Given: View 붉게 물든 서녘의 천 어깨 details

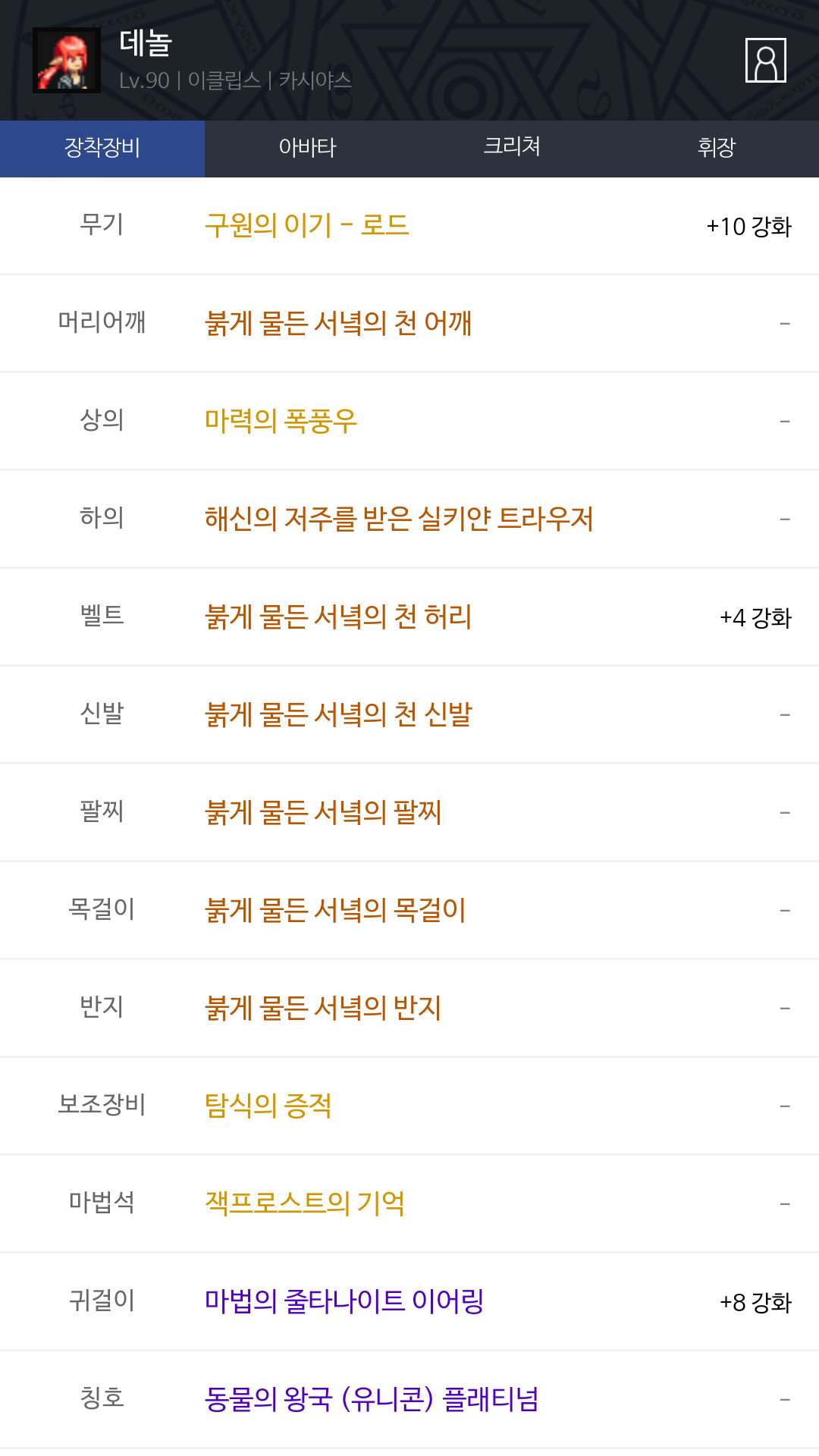Looking at the screenshot, I should [x=338, y=323].
